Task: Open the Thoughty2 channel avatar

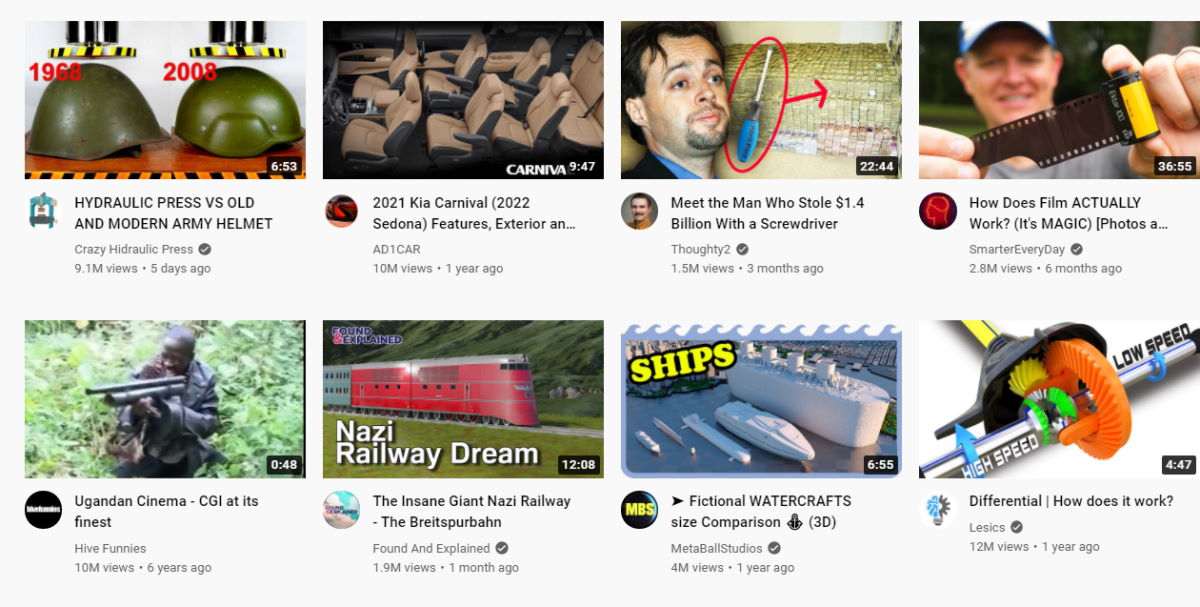Action: pyautogui.click(x=640, y=211)
